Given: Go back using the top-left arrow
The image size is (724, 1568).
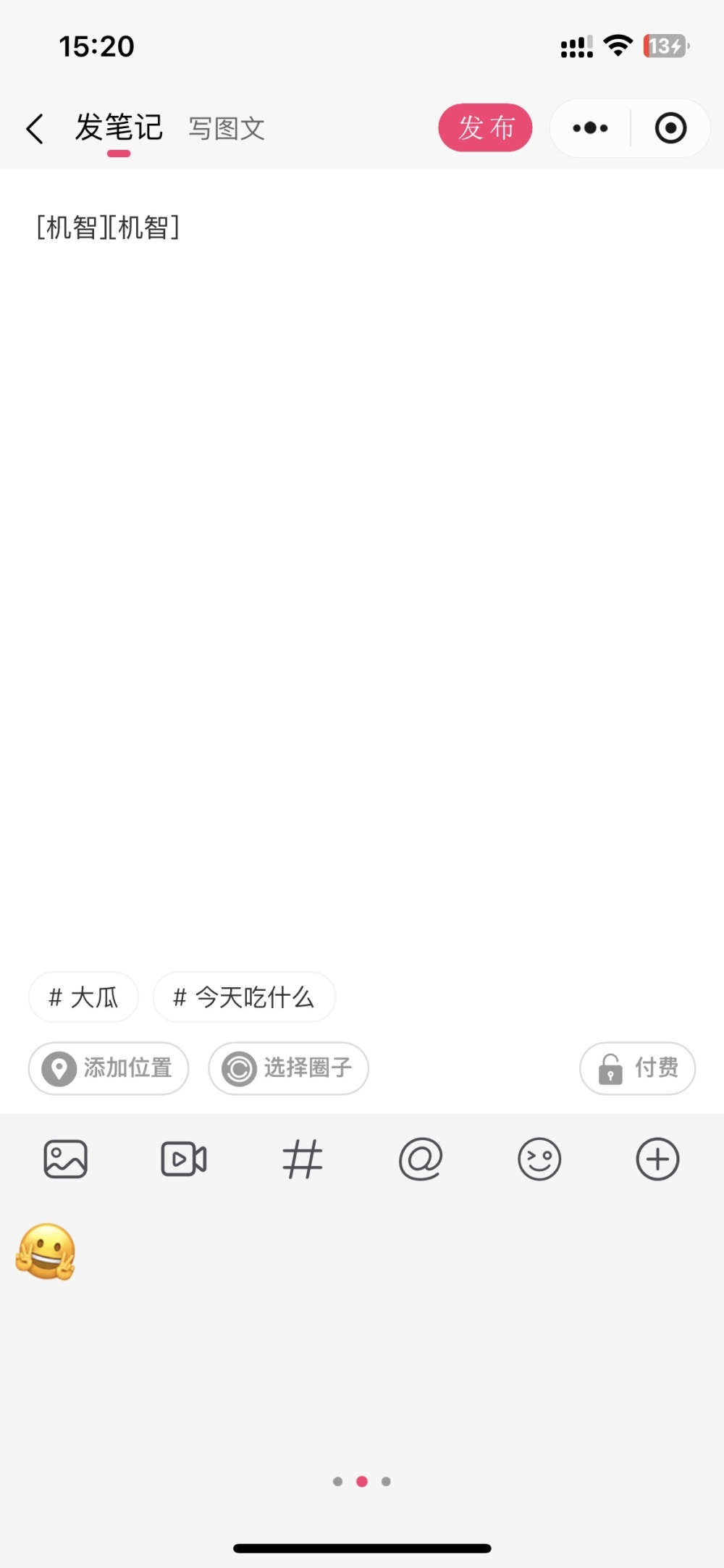Looking at the screenshot, I should pyautogui.click(x=35, y=129).
